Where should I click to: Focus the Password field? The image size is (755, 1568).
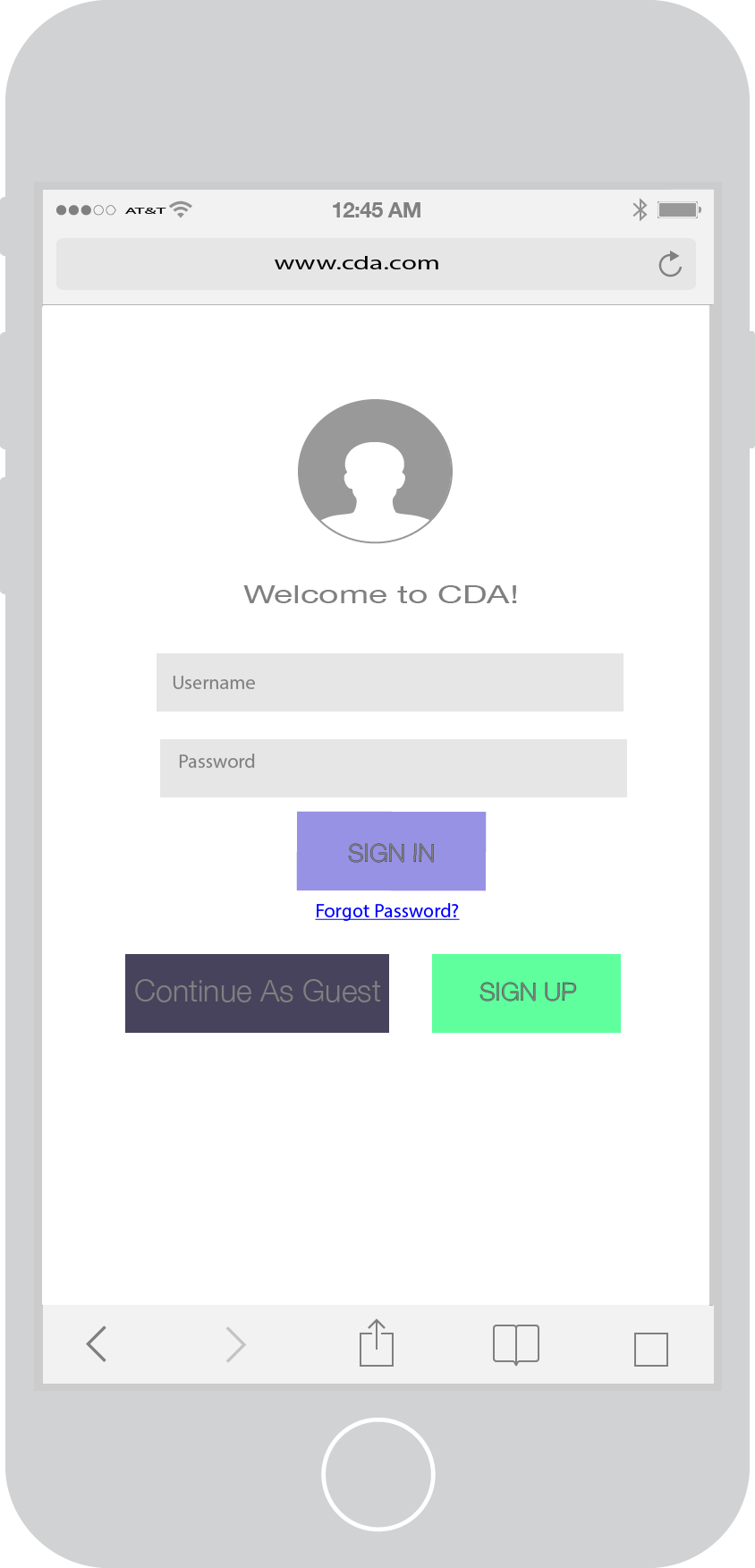coord(393,768)
